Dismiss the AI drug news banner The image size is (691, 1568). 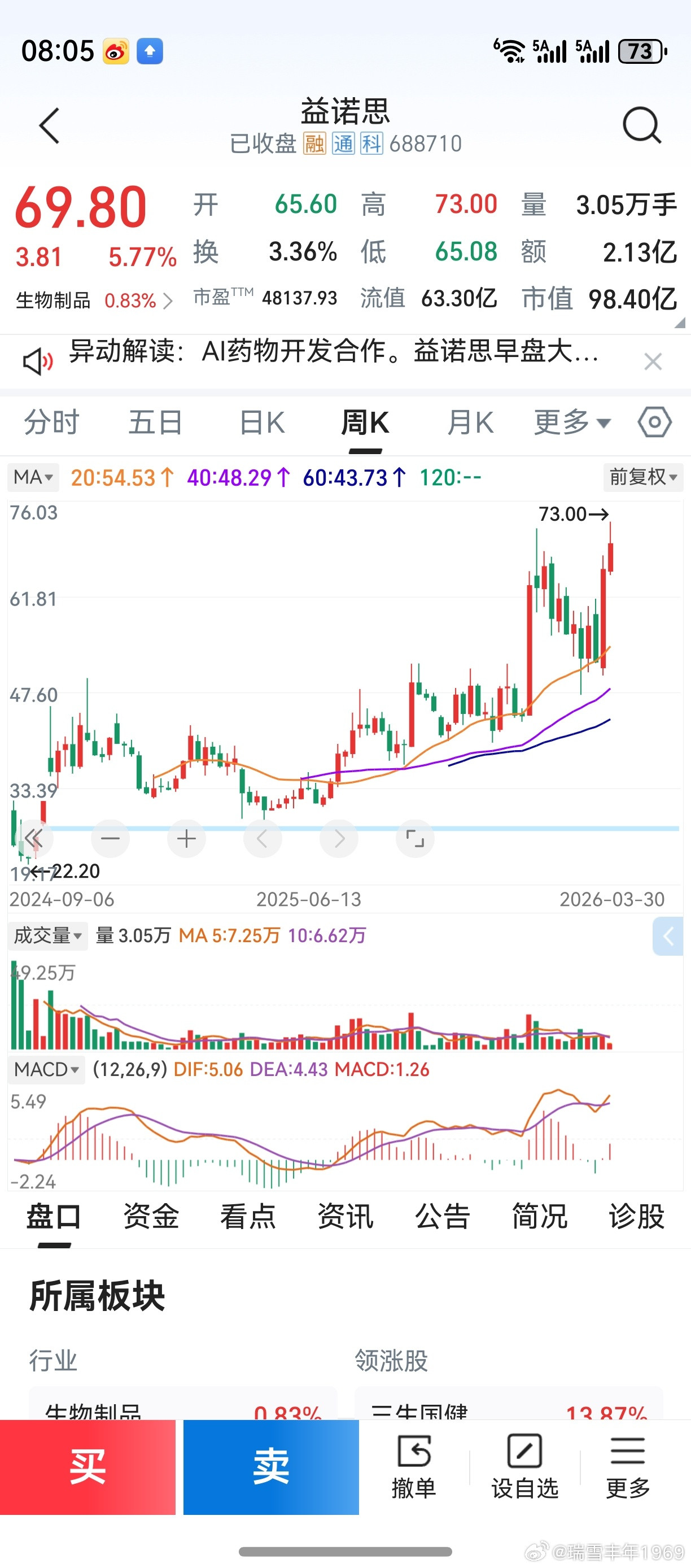(x=653, y=360)
